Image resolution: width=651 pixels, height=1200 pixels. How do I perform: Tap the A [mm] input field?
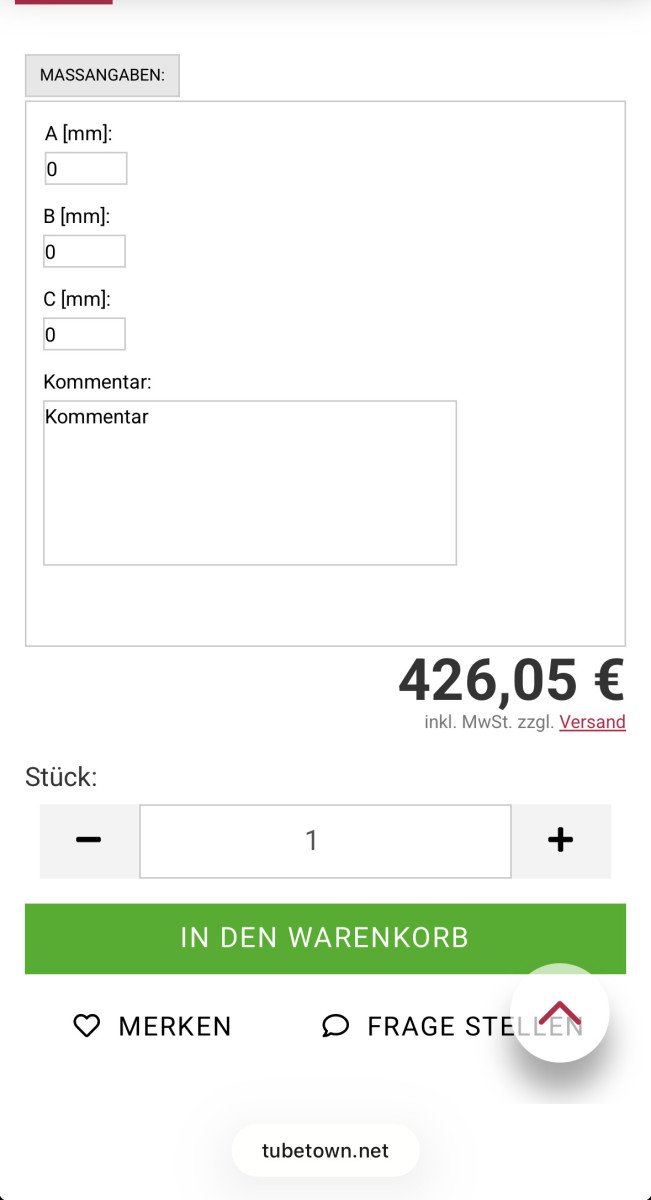86,168
